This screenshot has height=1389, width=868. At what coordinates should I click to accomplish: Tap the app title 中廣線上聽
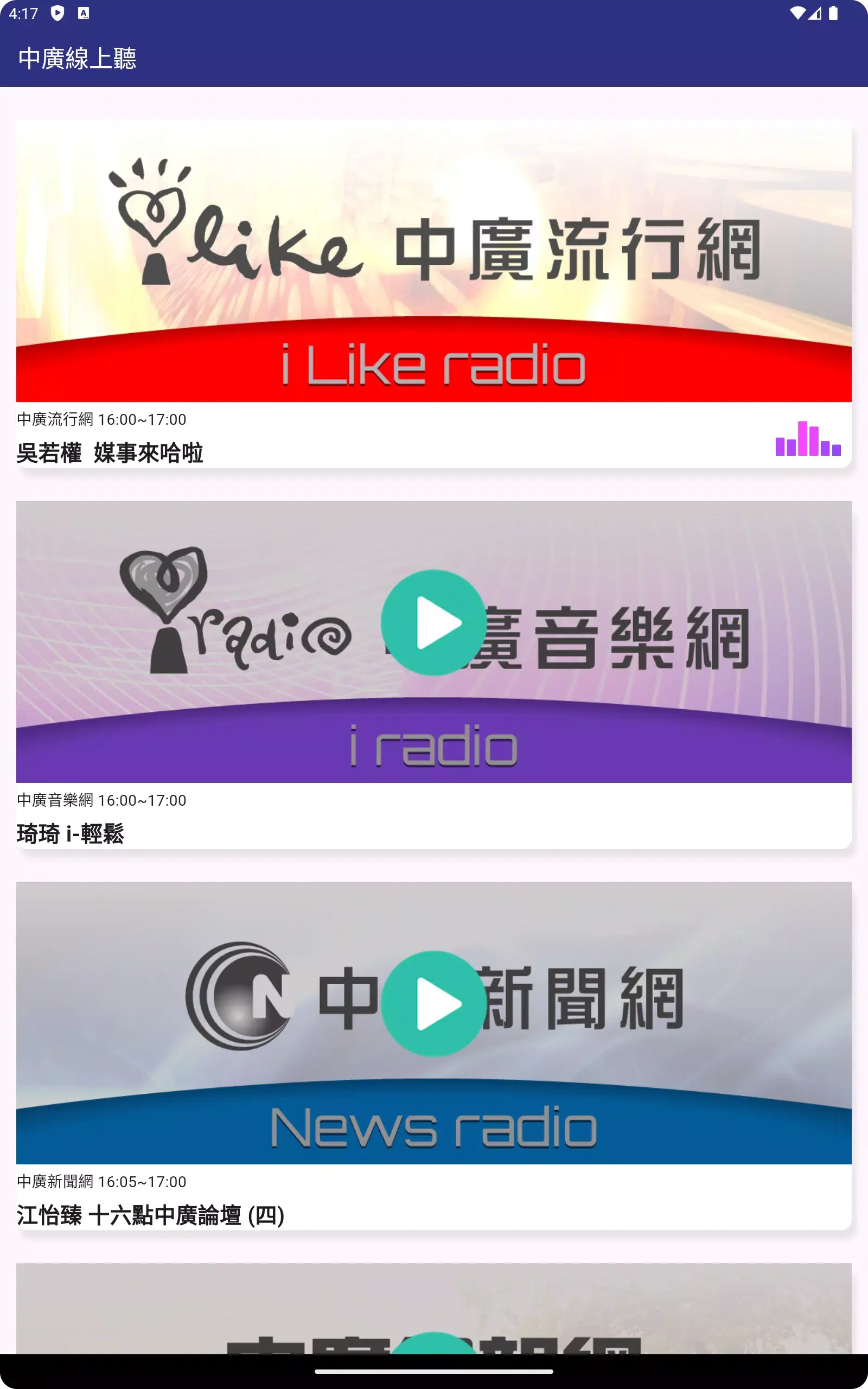79,58
